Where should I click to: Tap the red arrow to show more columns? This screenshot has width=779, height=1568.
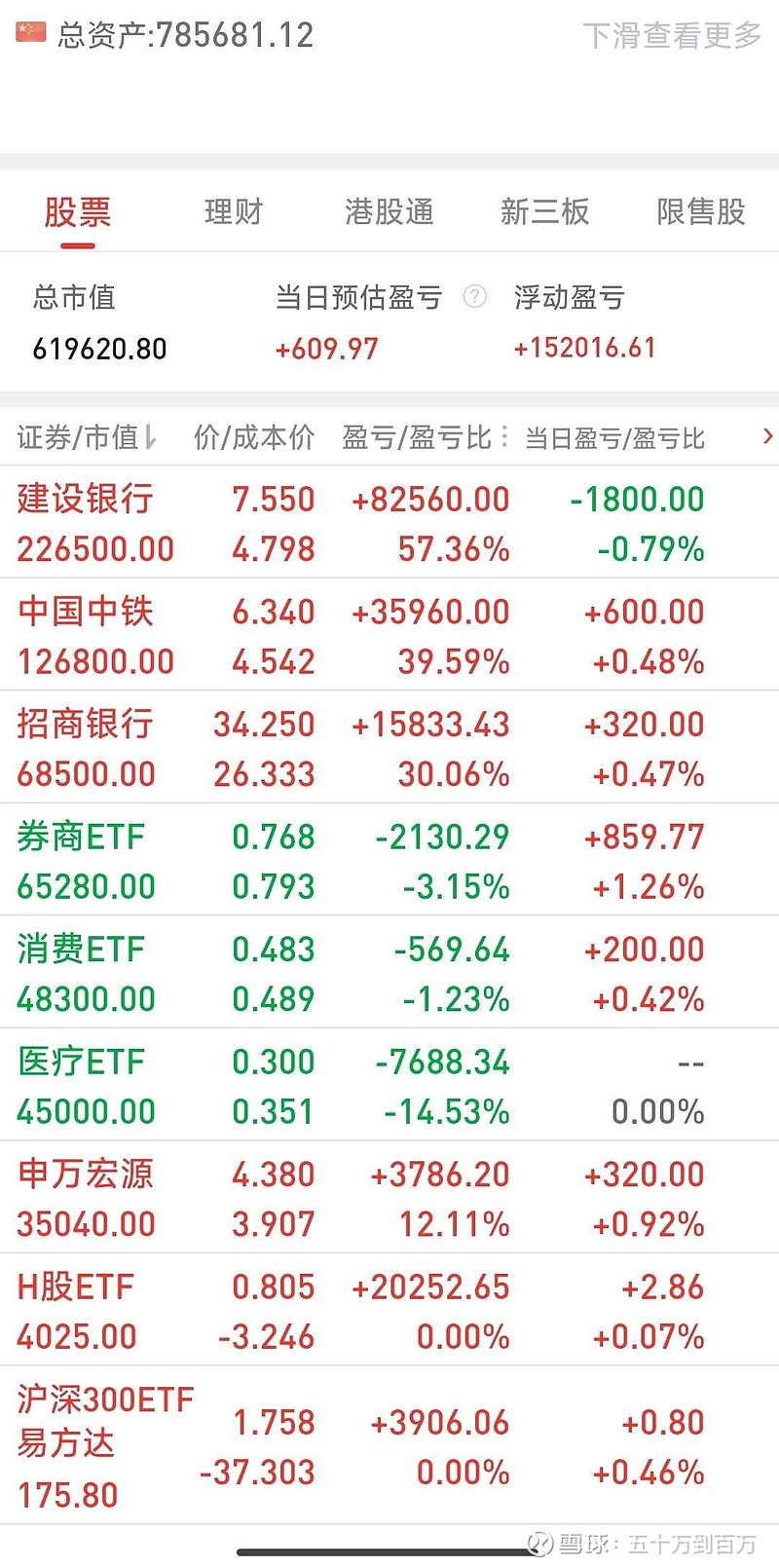[767, 435]
